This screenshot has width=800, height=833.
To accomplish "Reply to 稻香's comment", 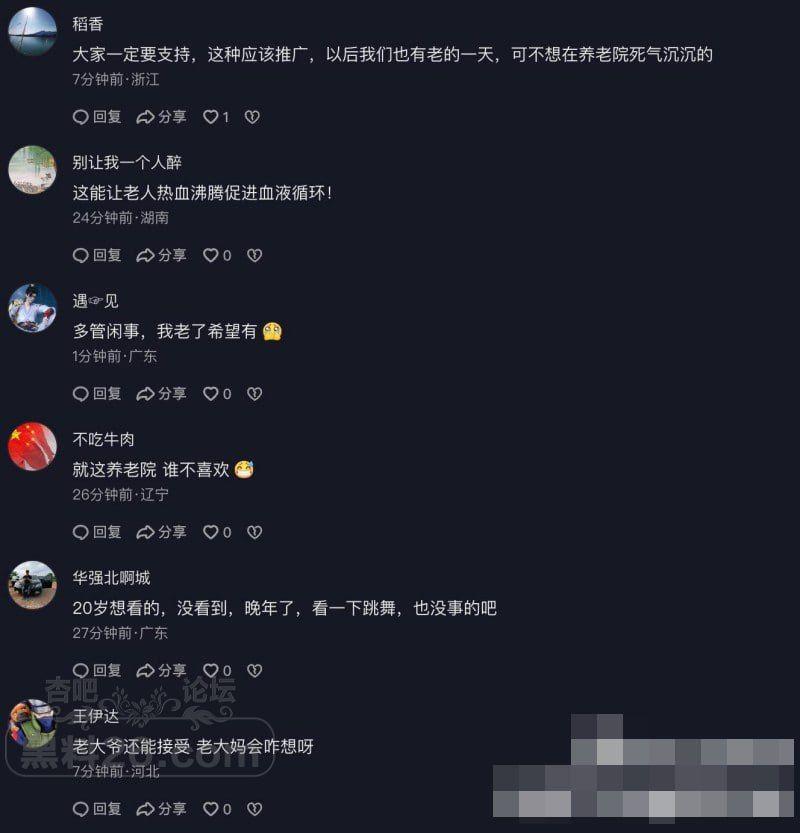I will pos(97,117).
